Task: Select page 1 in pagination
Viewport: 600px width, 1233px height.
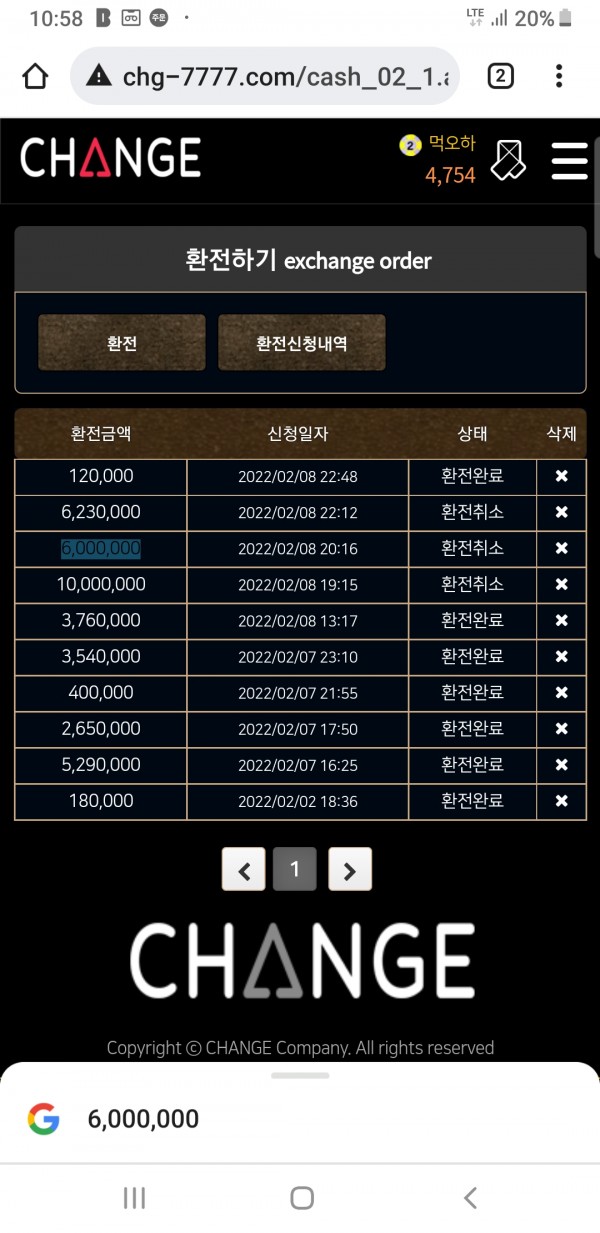Action: click(295, 870)
